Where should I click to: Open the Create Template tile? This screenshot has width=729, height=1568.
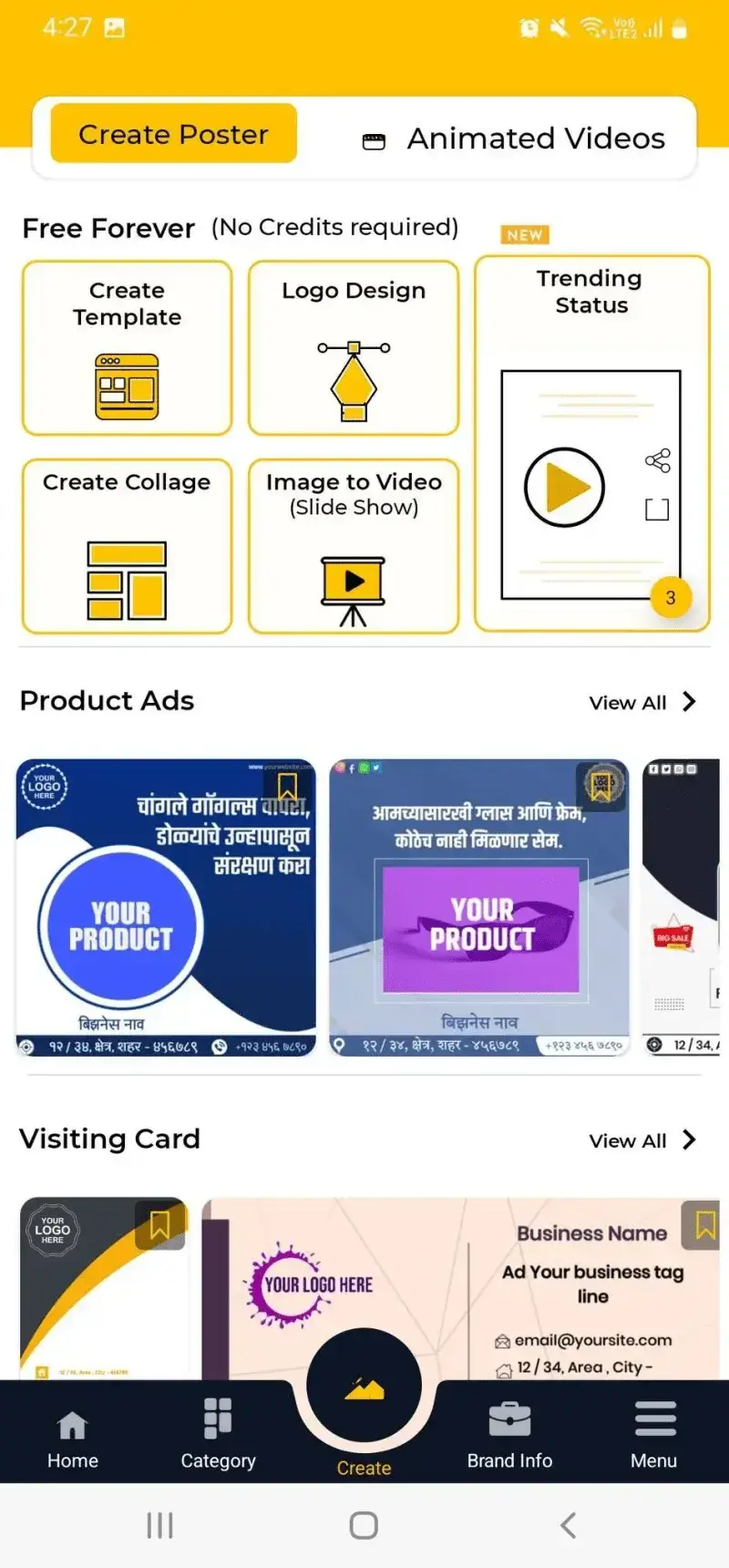click(127, 348)
